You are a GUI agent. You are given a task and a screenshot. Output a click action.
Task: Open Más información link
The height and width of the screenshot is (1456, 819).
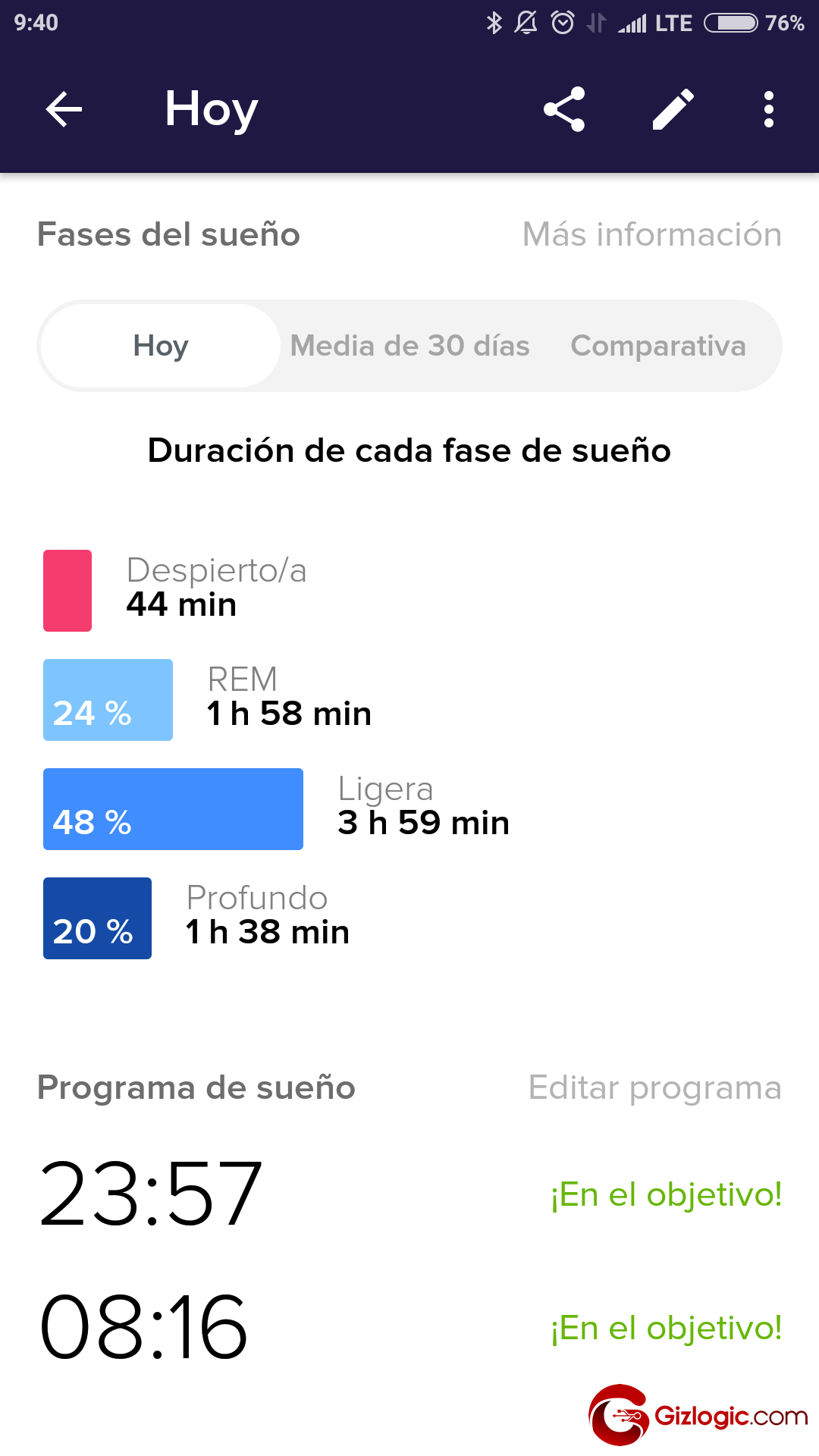click(x=651, y=234)
